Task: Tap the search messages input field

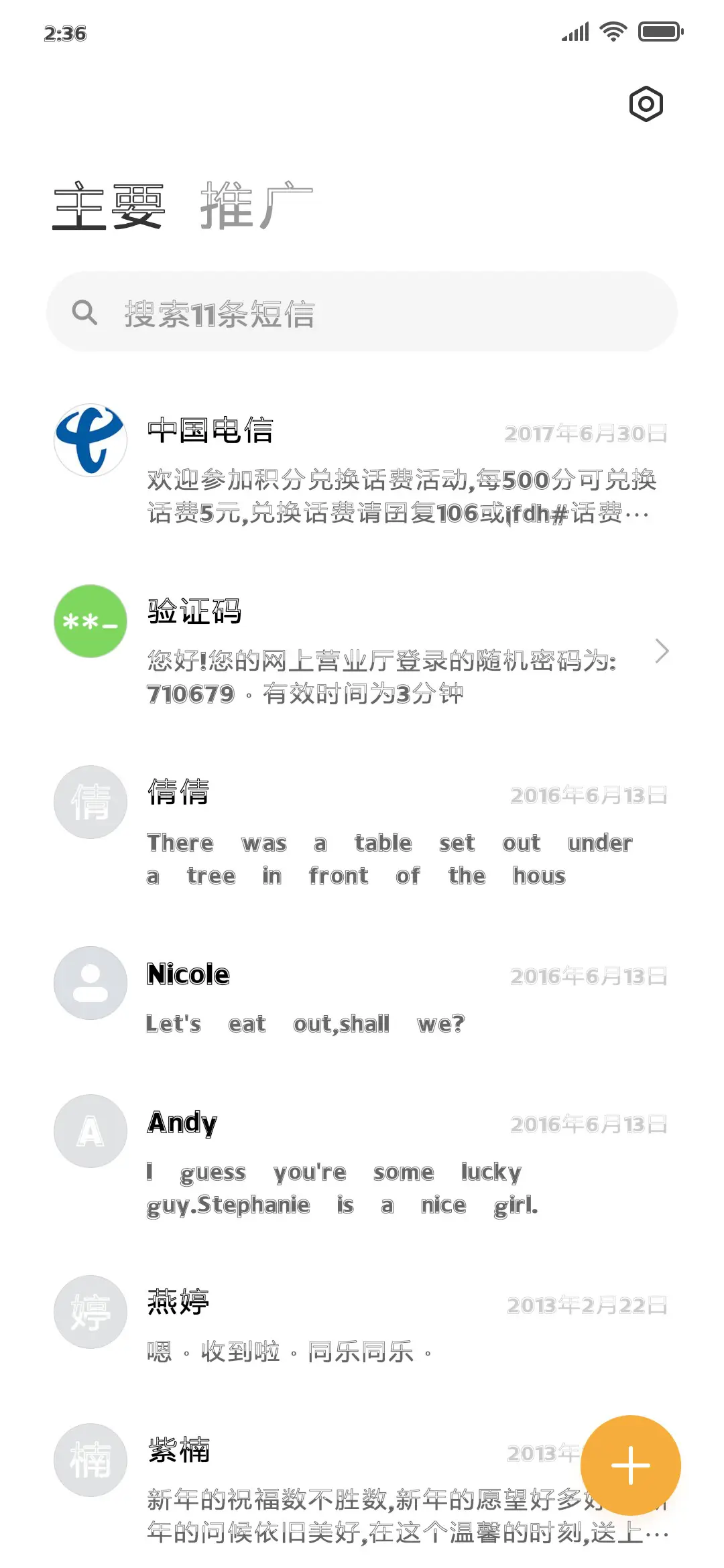Action: [x=362, y=312]
